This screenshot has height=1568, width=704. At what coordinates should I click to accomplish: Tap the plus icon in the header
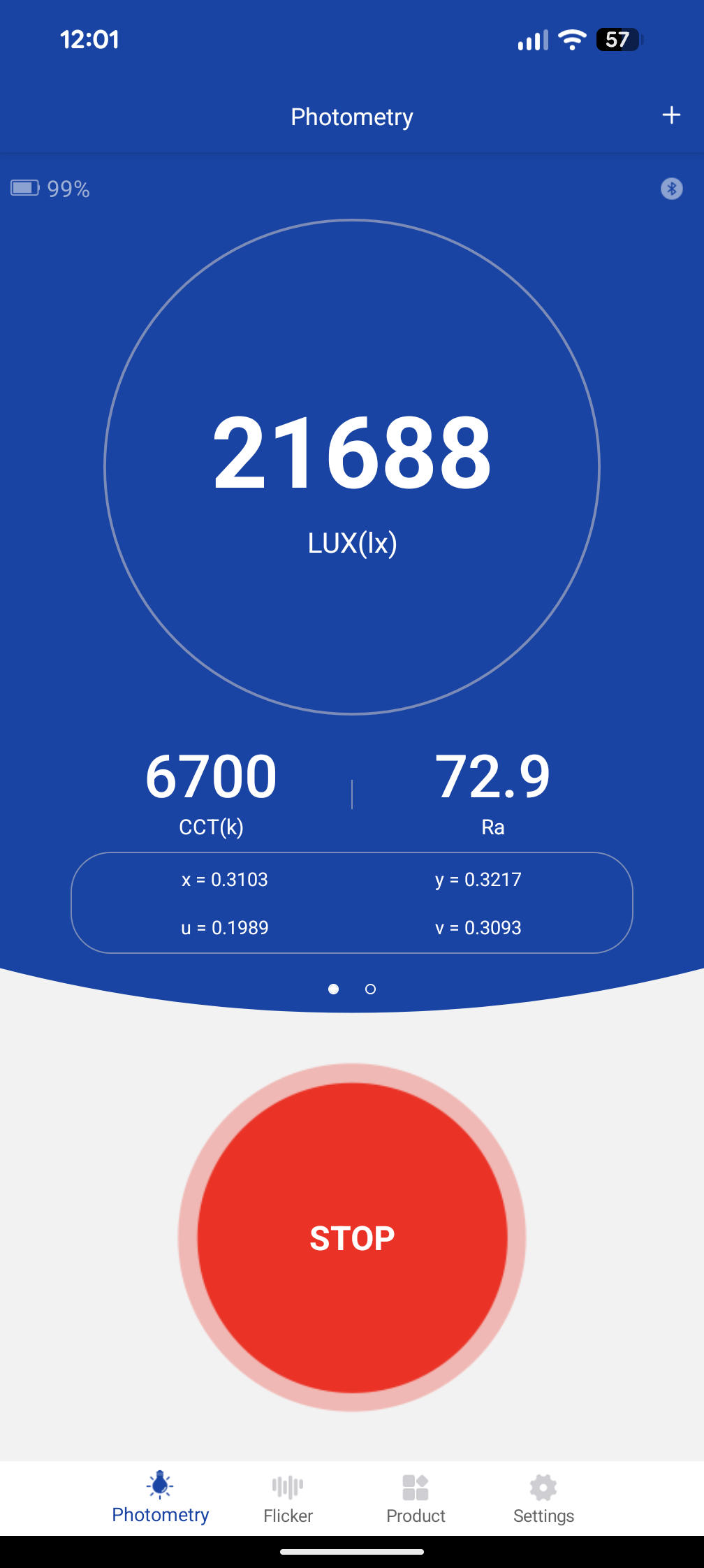click(671, 115)
